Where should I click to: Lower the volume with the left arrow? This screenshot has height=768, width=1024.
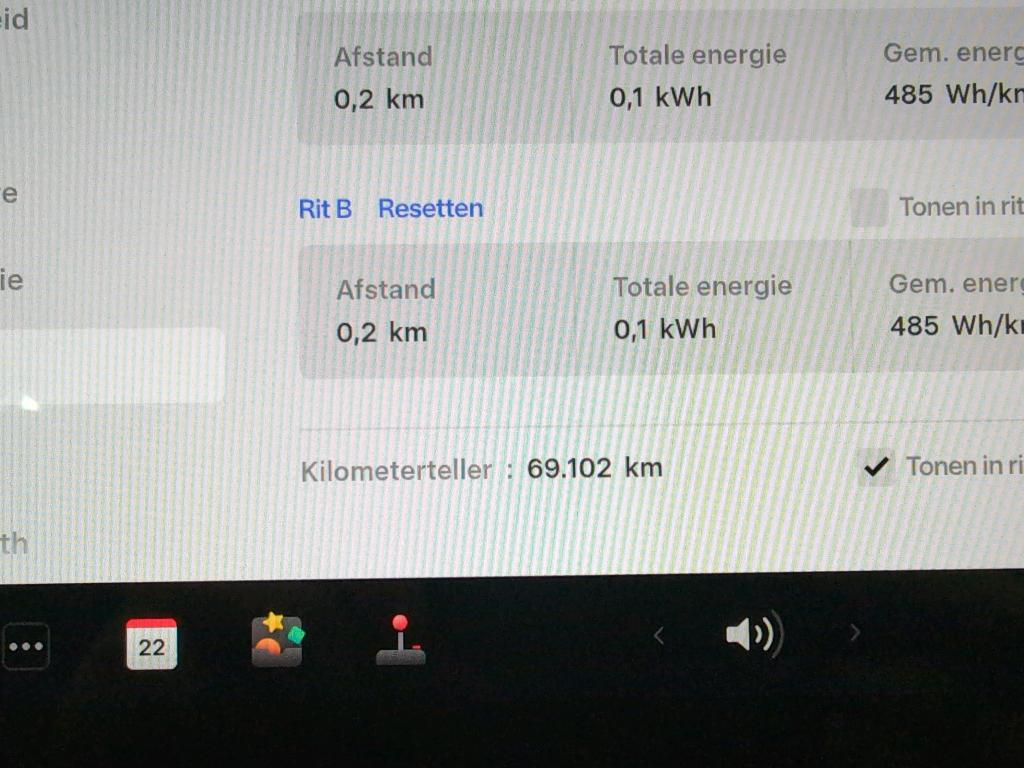[658, 634]
